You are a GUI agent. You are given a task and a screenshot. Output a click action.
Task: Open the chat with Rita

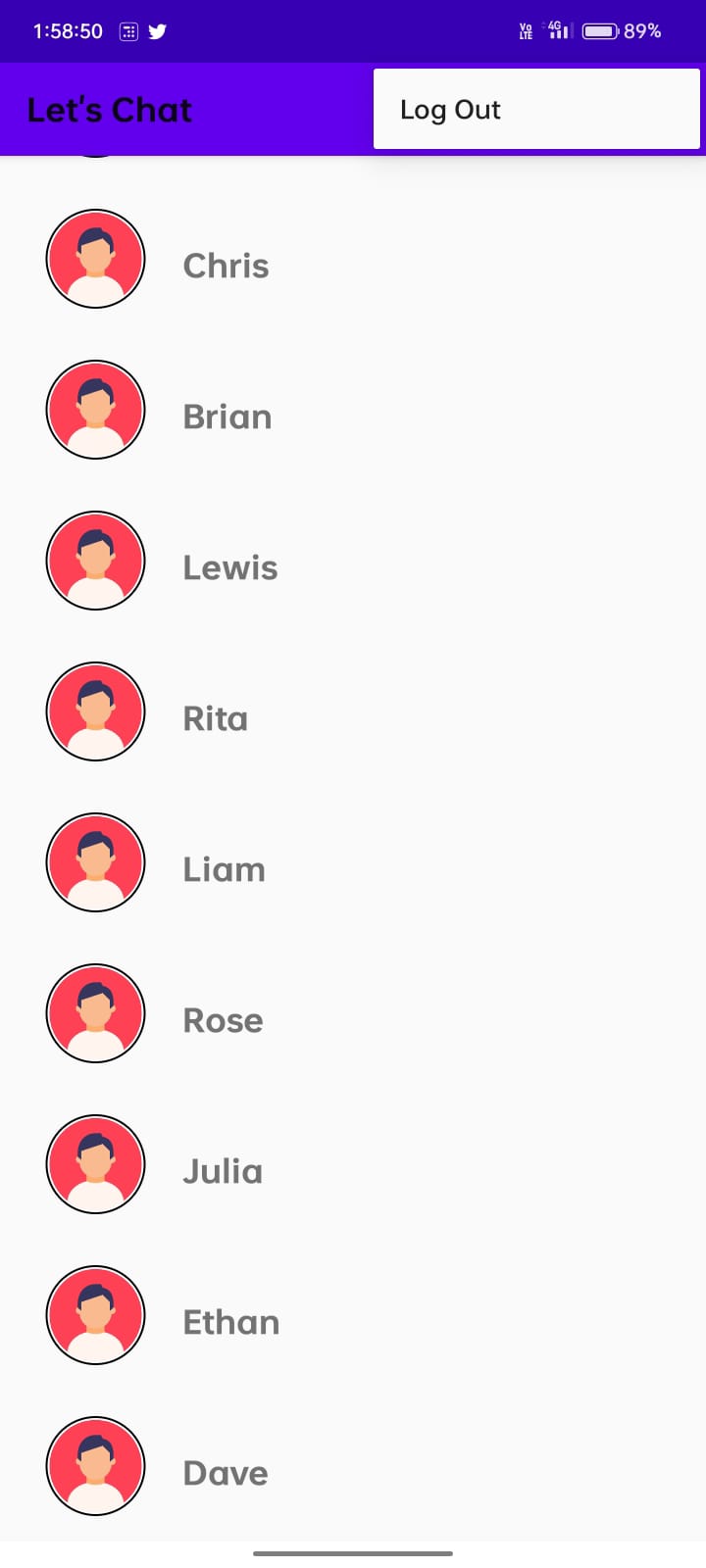click(x=214, y=717)
